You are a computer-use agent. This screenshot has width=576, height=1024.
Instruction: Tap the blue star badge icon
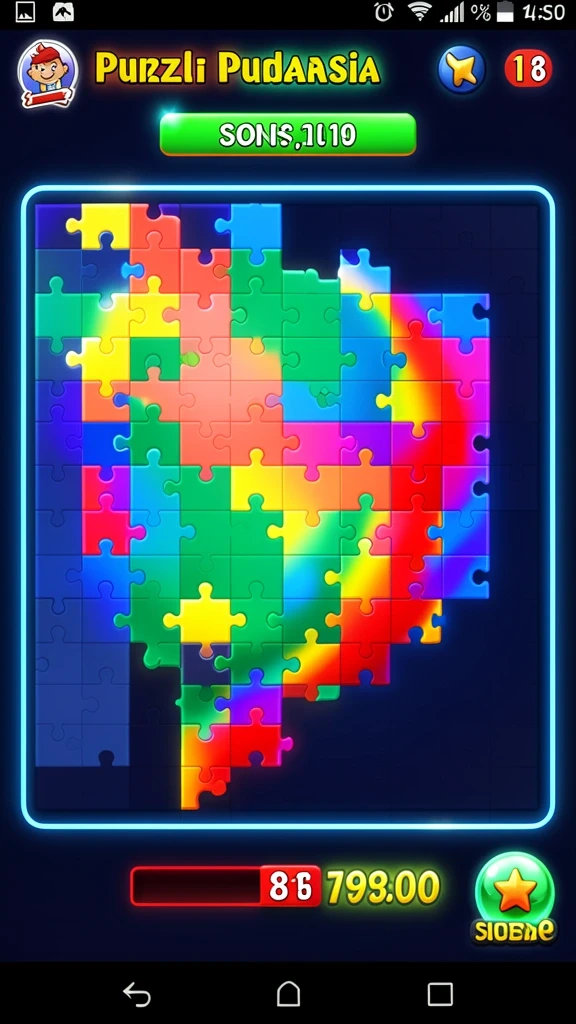coord(462,69)
